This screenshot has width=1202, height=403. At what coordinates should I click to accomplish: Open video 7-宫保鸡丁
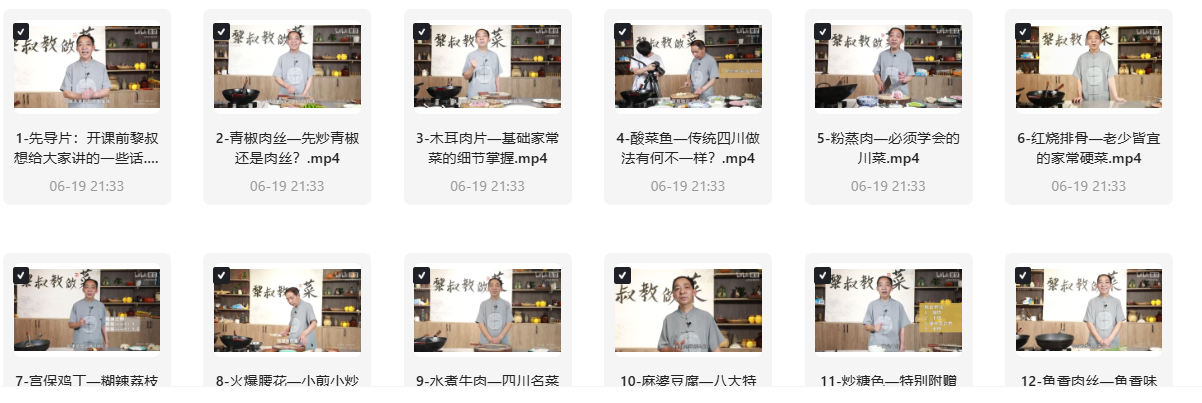pos(87,310)
